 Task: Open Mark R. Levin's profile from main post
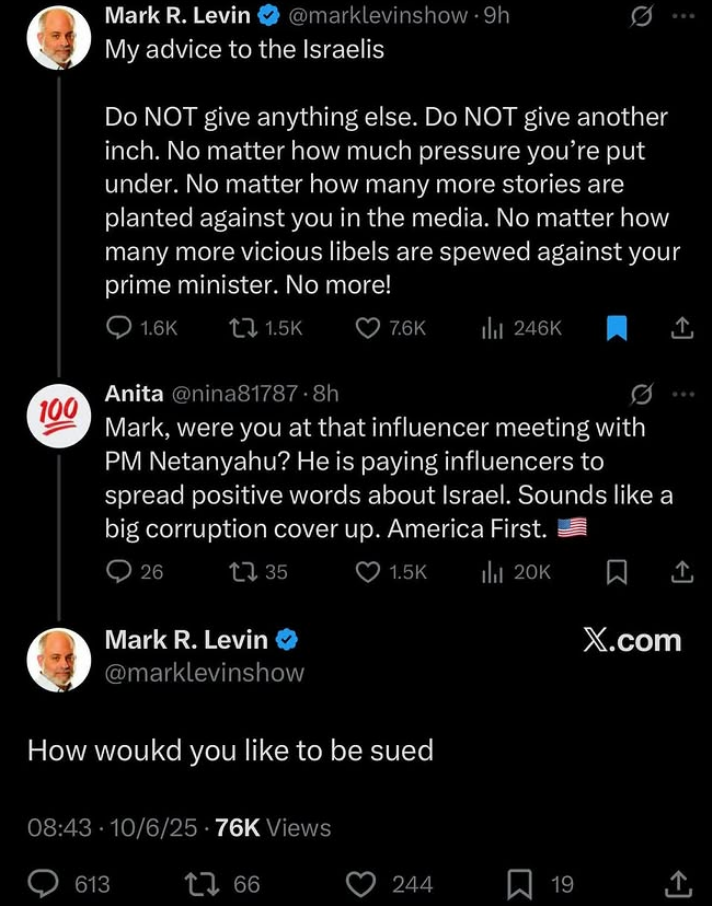(58, 659)
